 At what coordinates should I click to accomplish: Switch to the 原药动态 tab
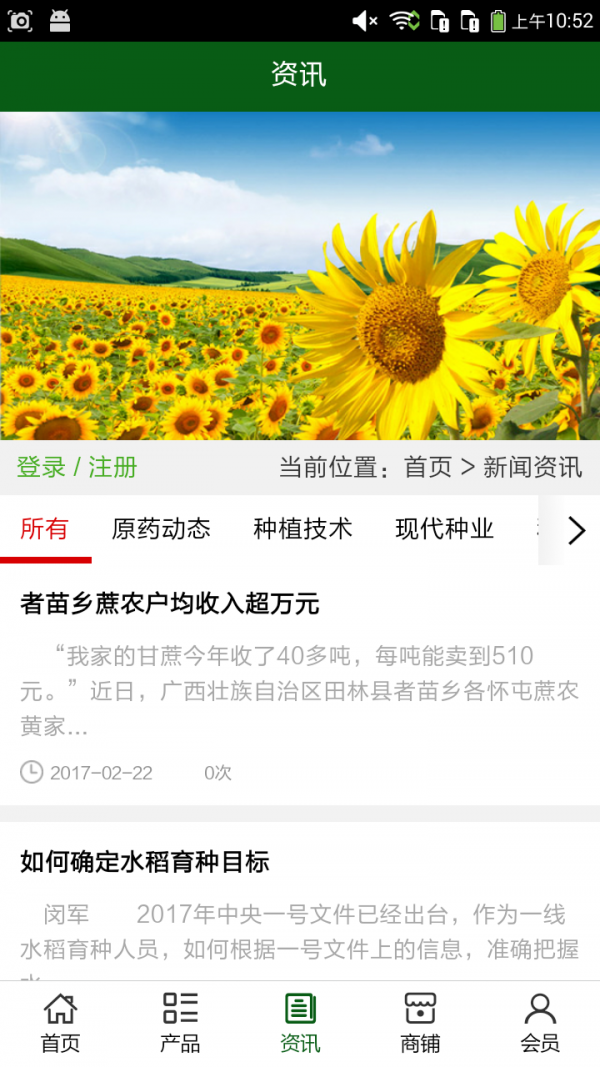[x=161, y=529]
